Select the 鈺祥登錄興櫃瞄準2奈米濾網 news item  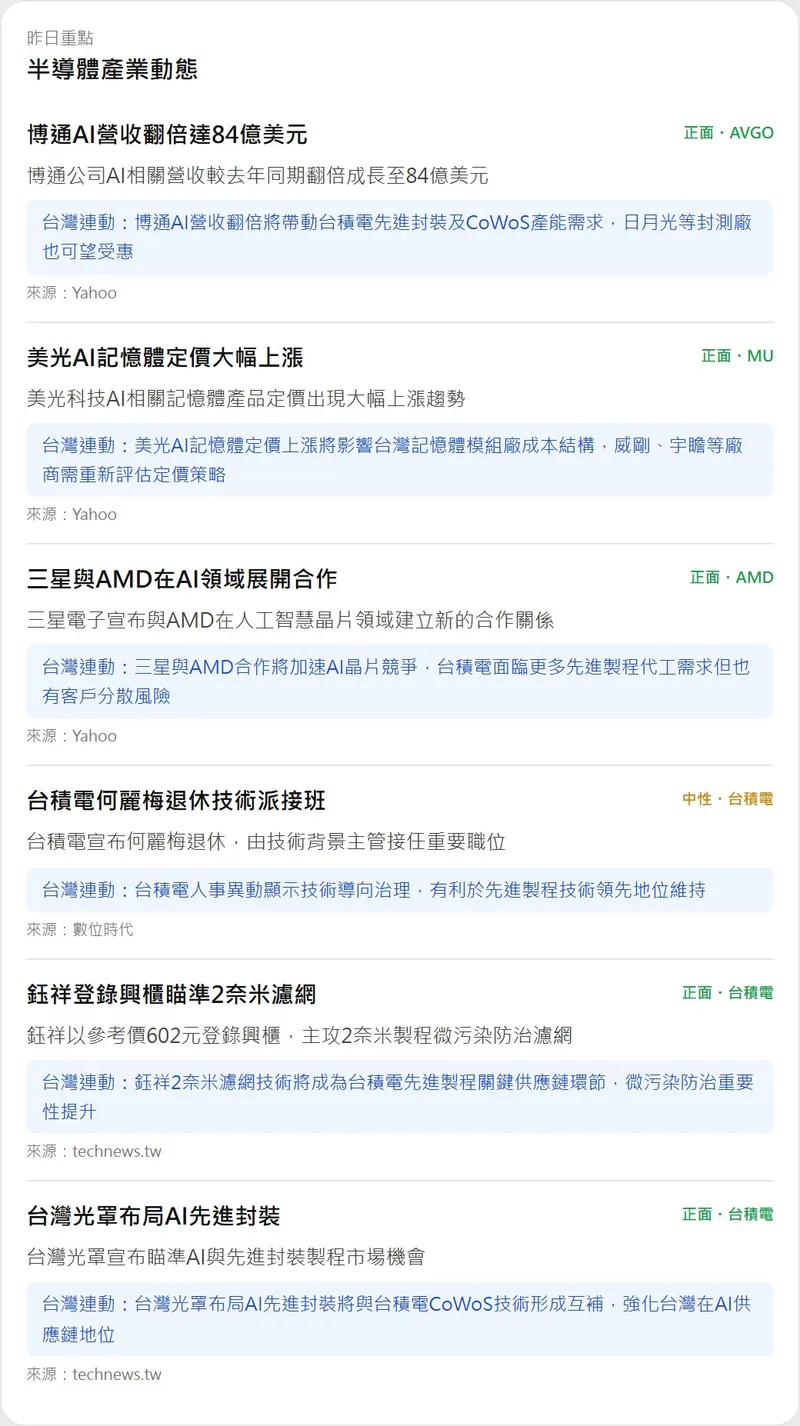click(171, 994)
